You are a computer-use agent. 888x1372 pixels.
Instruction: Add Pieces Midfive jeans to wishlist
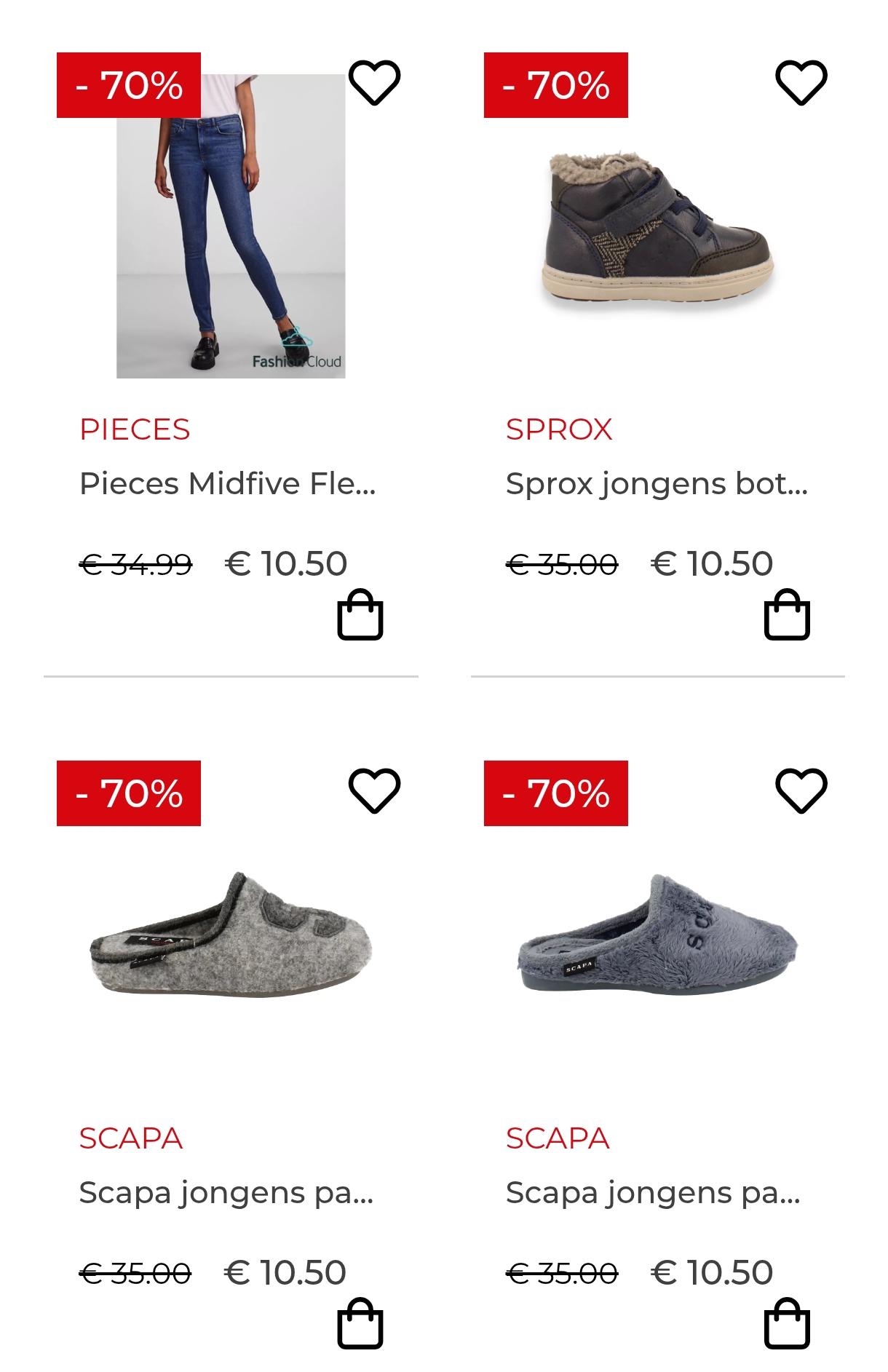pos(373,82)
